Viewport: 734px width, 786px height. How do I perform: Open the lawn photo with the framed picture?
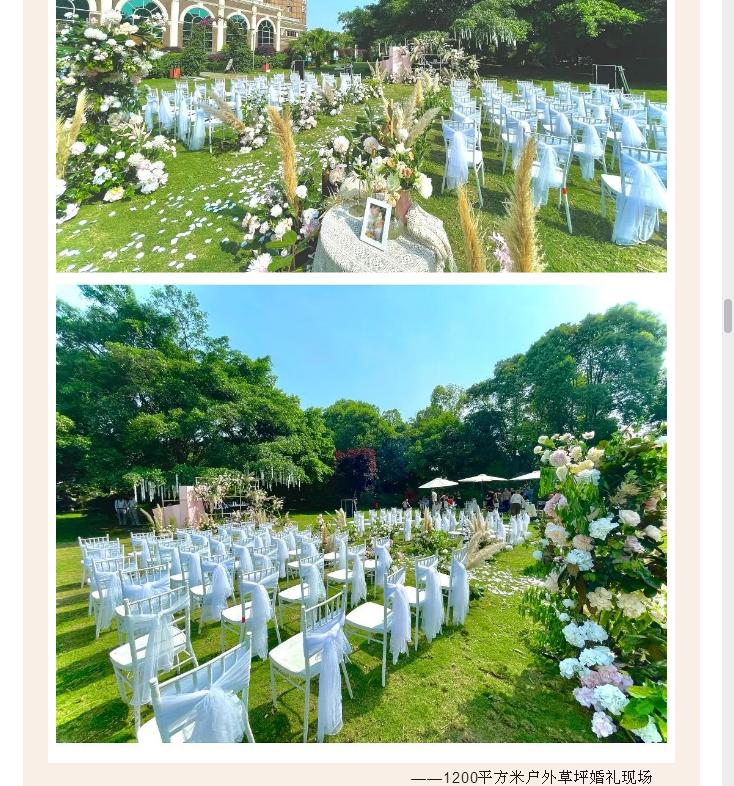(361, 136)
